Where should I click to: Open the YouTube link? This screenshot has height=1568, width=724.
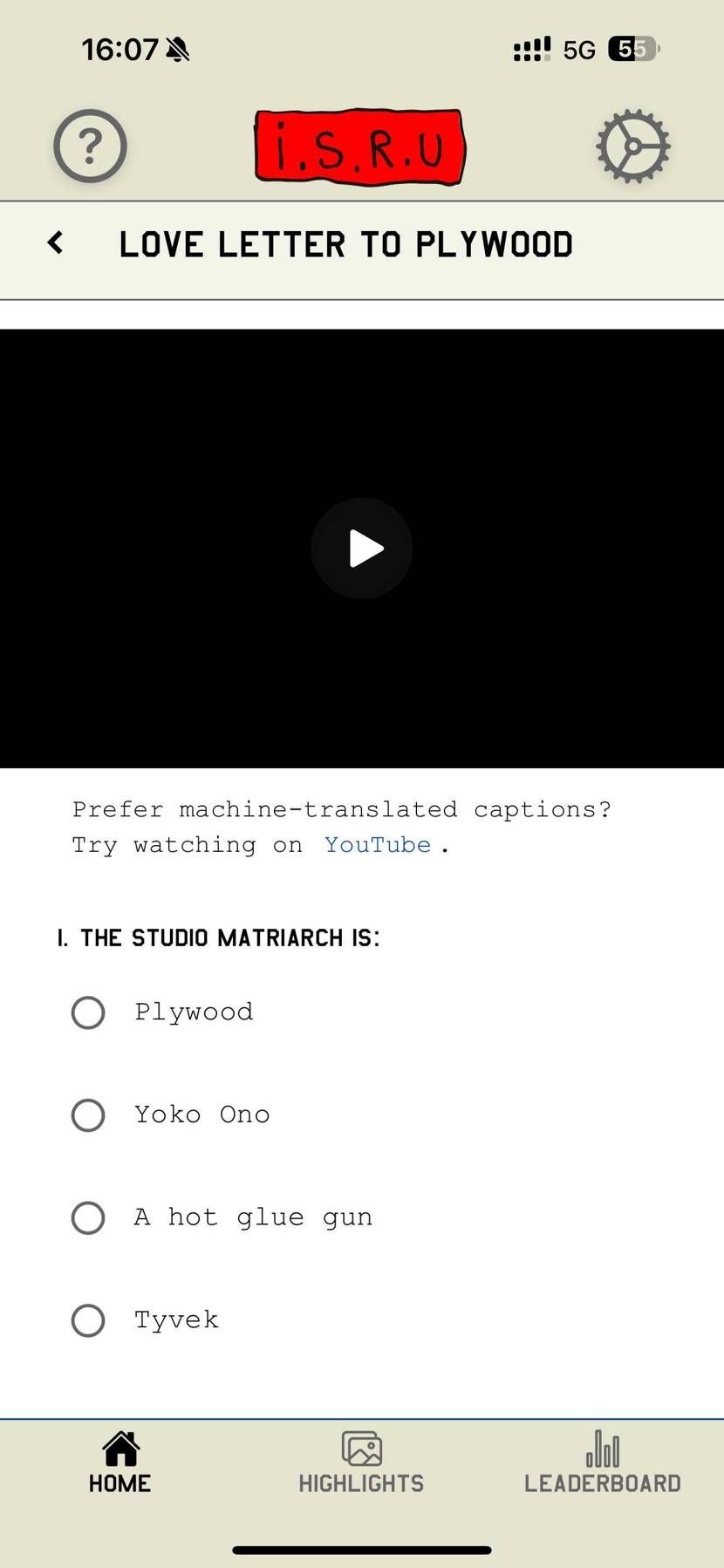[x=377, y=845]
